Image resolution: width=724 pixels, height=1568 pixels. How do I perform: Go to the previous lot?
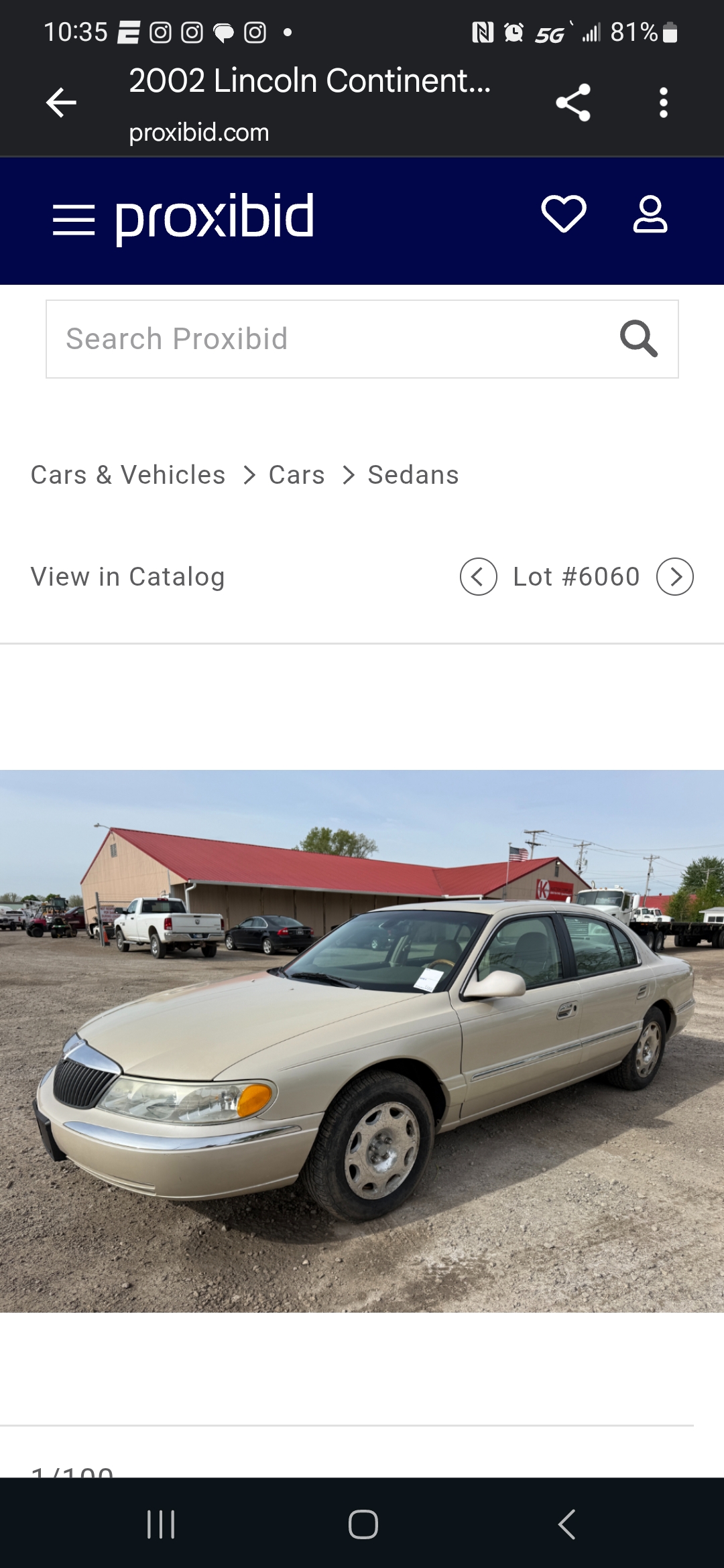[x=478, y=576]
